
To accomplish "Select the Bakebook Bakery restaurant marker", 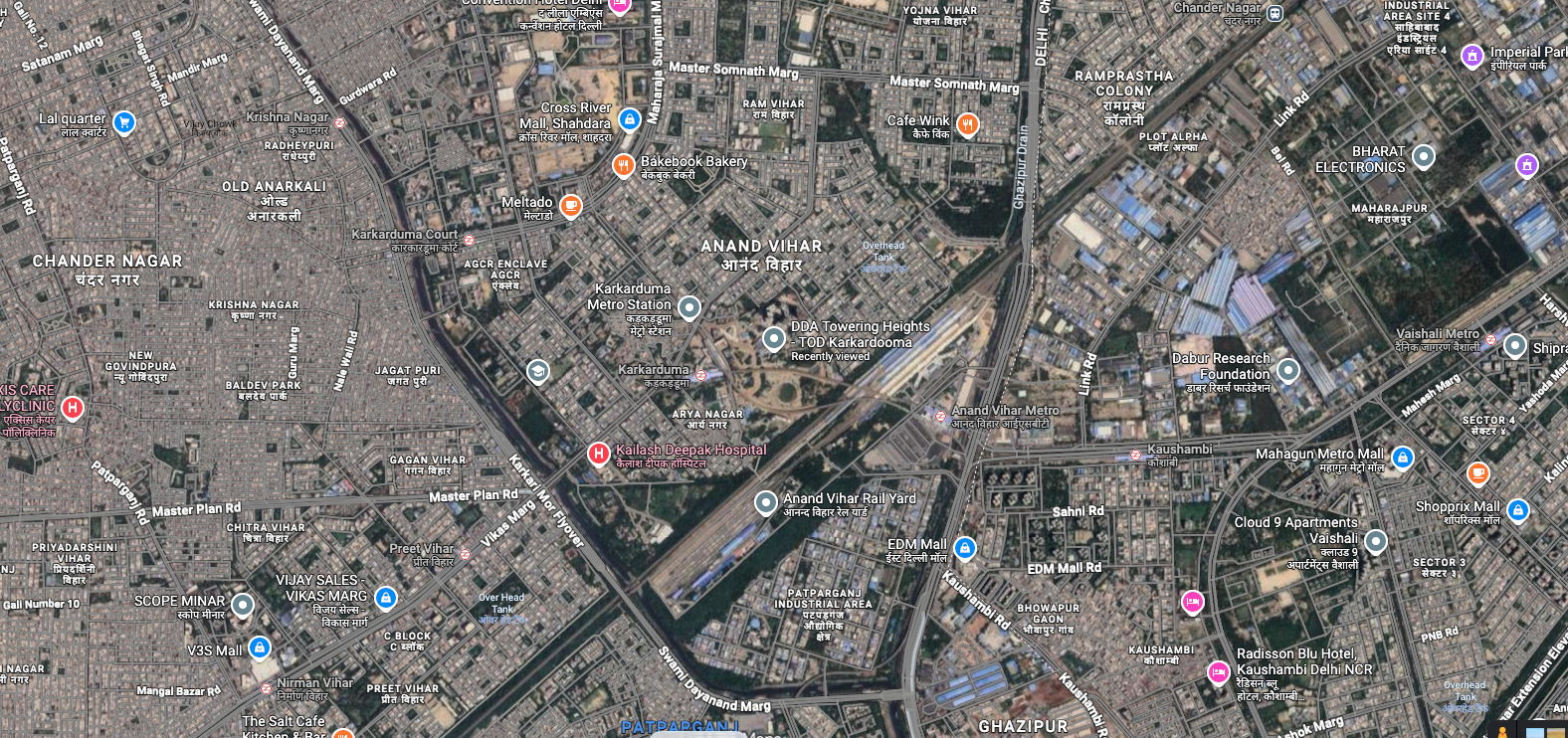I will point(623,165).
